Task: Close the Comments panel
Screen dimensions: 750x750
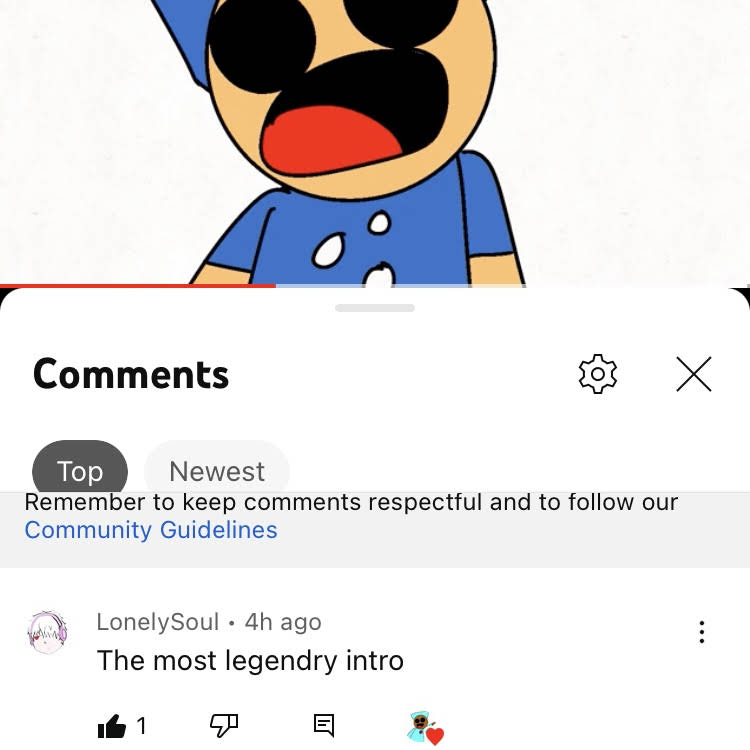Action: pyautogui.click(x=693, y=374)
